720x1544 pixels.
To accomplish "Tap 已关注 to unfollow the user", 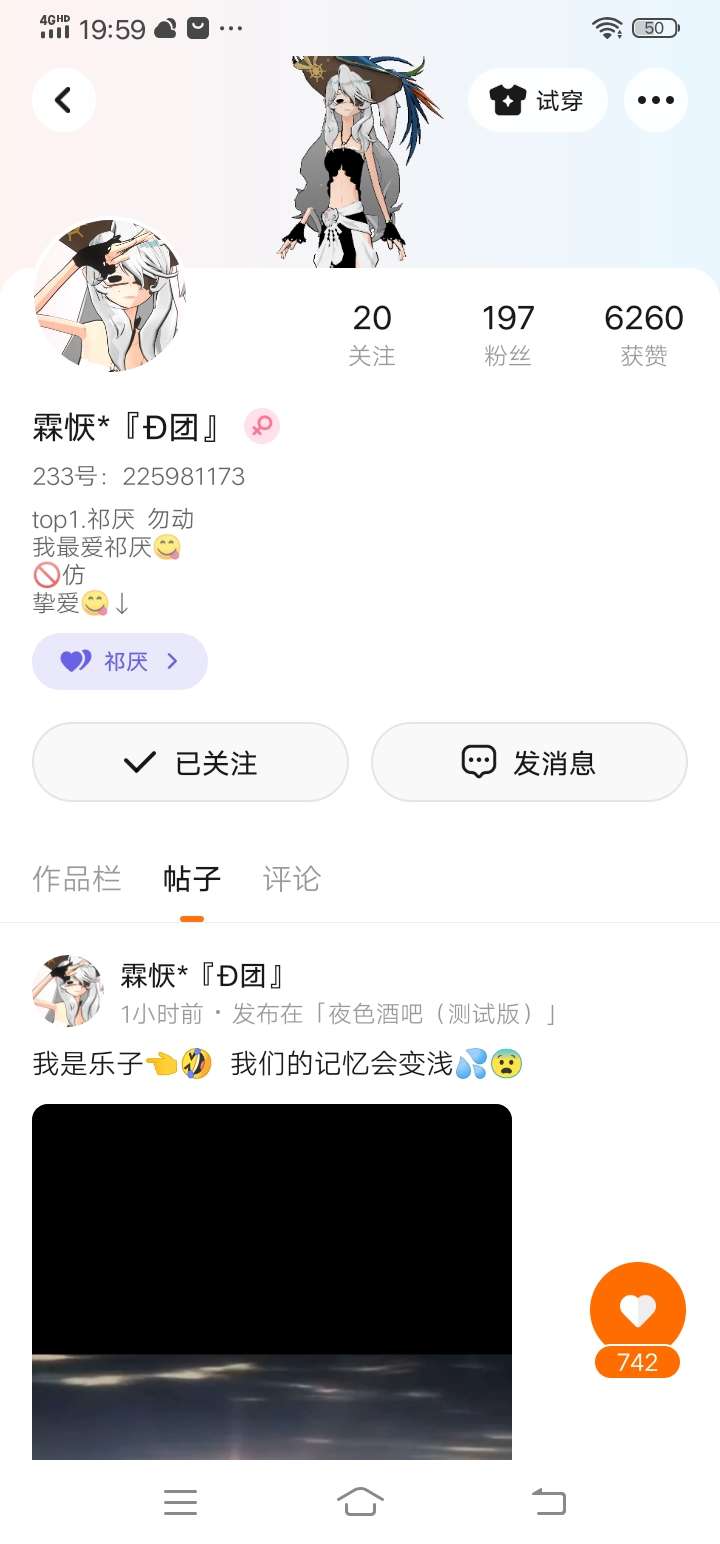I will click(x=190, y=763).
